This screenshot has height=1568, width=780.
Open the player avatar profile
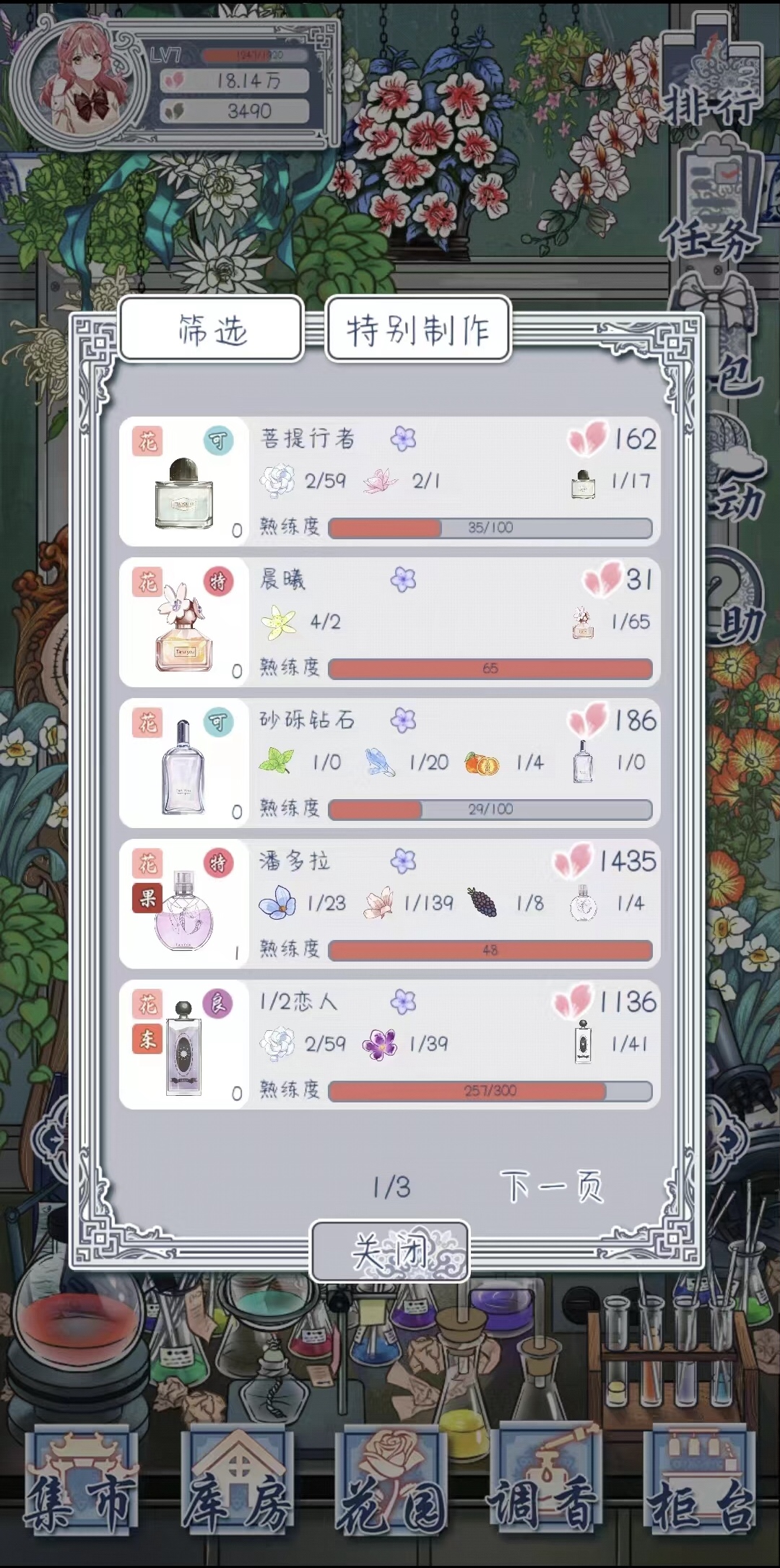81,81
